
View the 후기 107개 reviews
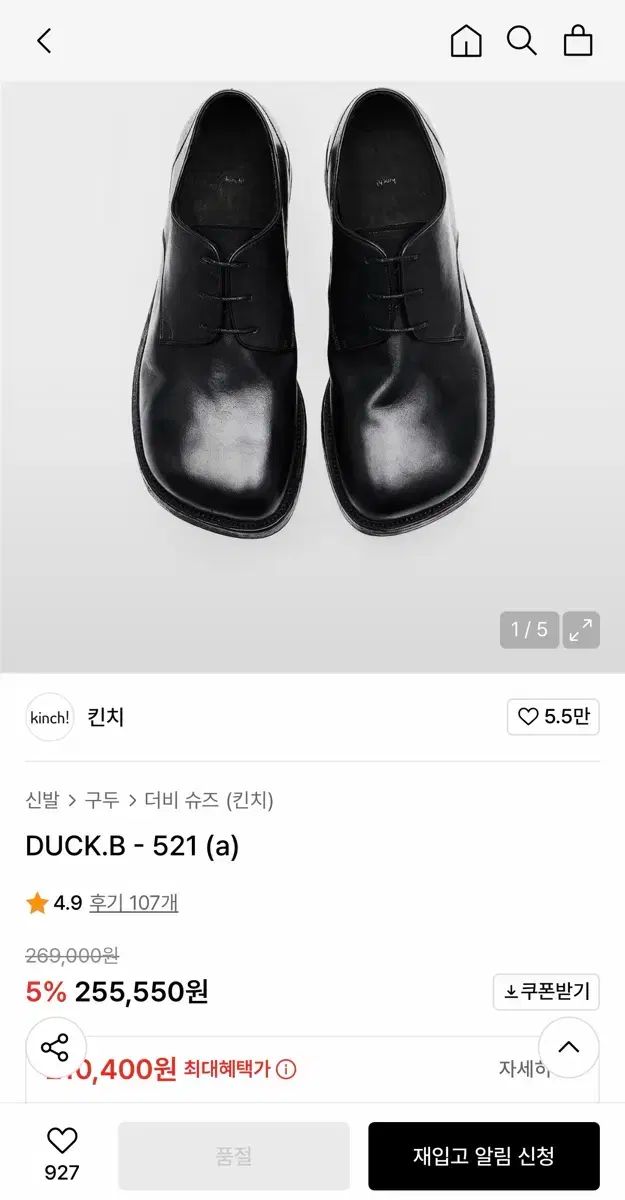pos(134,903)
